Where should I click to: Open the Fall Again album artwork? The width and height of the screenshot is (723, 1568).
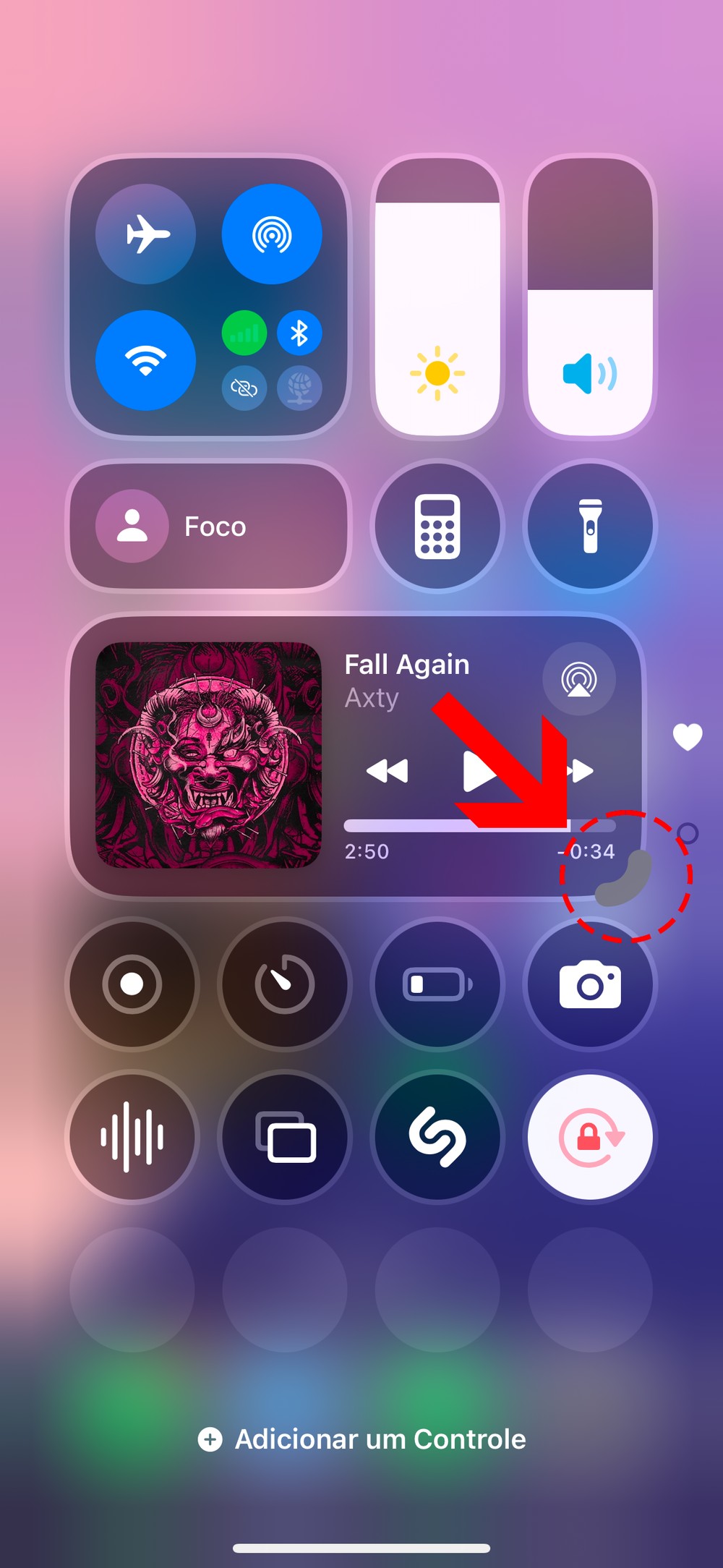(208, 755)
